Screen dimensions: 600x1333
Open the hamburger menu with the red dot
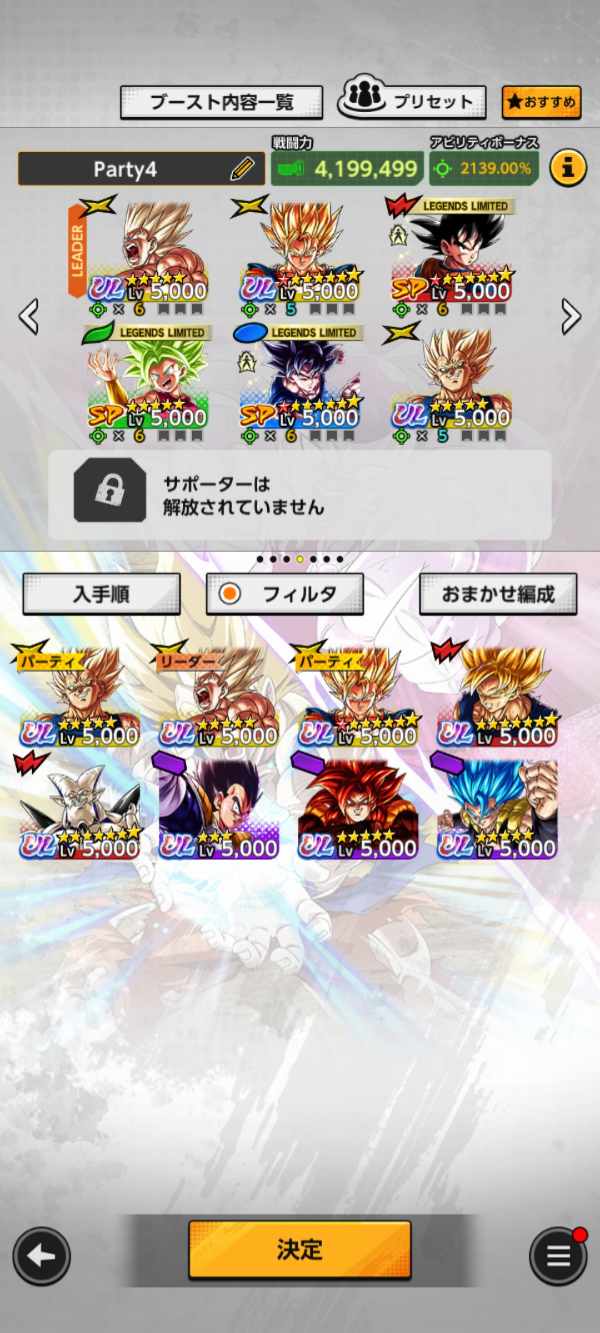pos(558,1256)
